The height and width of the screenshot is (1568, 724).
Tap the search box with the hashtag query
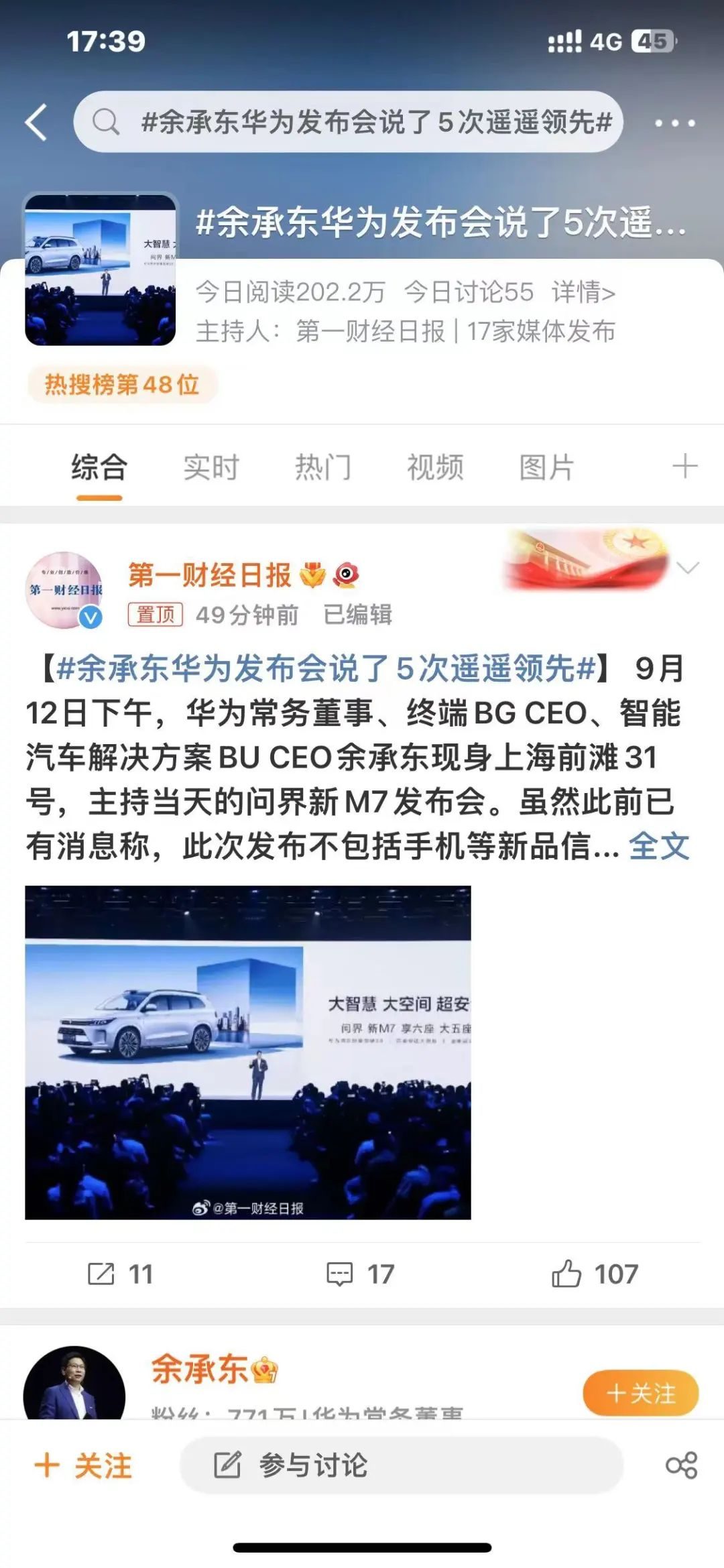click(x=349, y=122)
